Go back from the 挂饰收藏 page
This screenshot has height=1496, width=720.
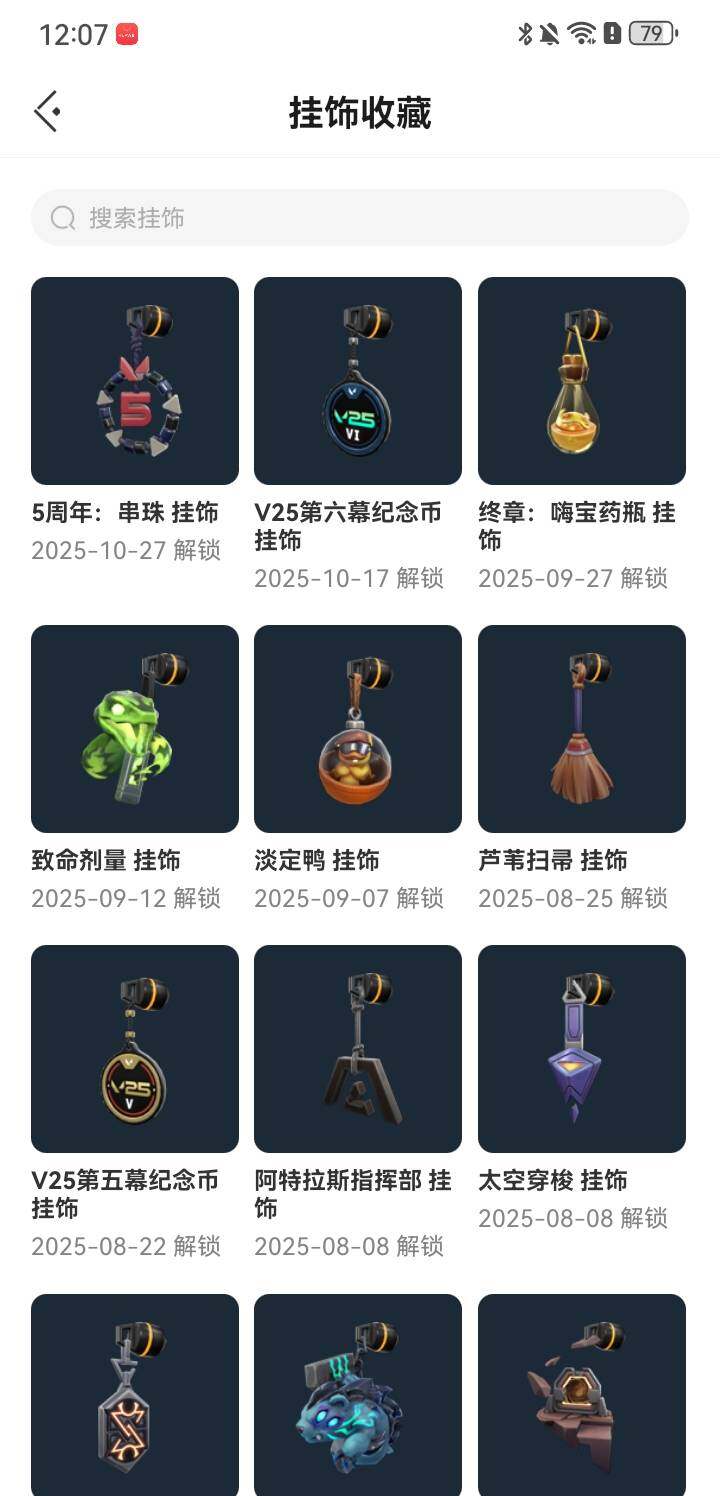(47, 112)
